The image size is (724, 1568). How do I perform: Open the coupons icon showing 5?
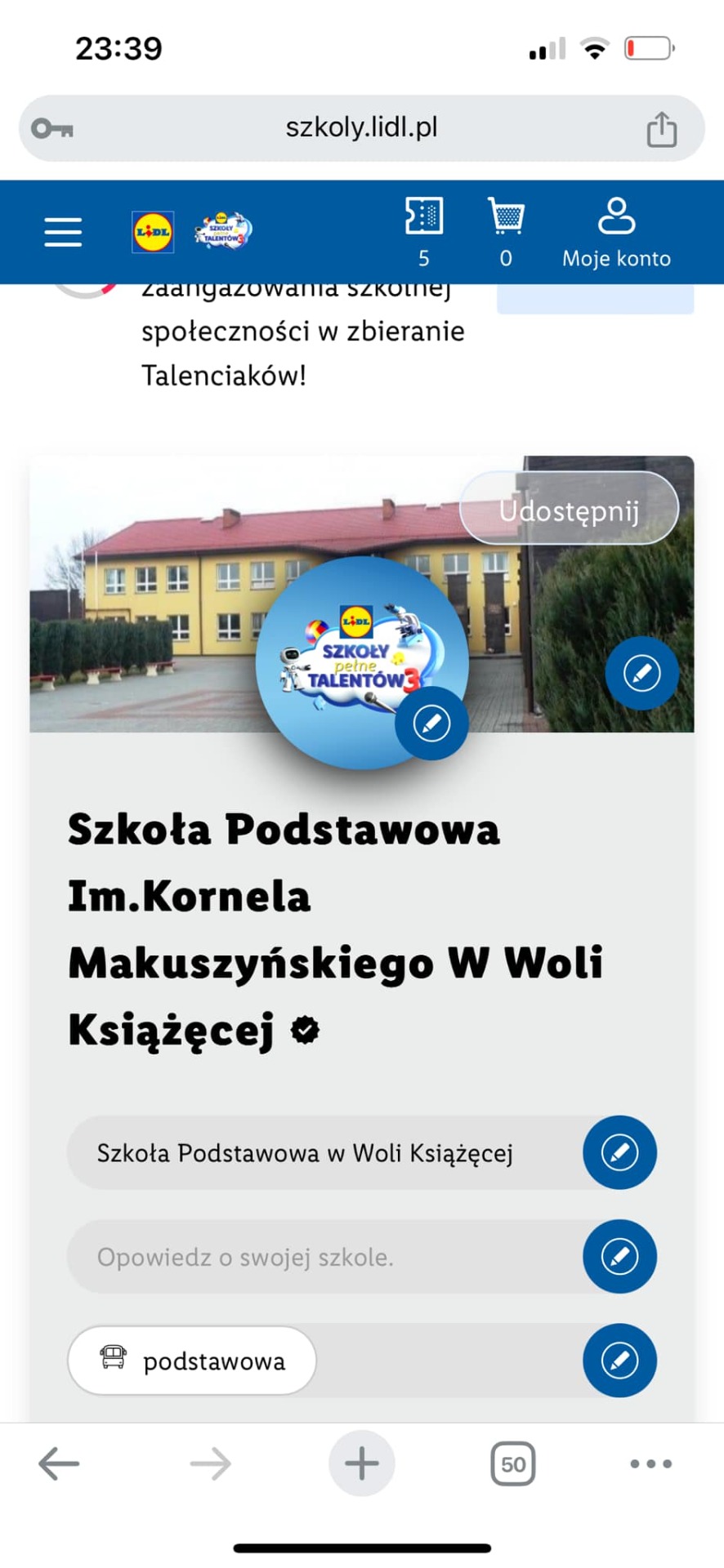pyautogui.click(x=424, y=231)
